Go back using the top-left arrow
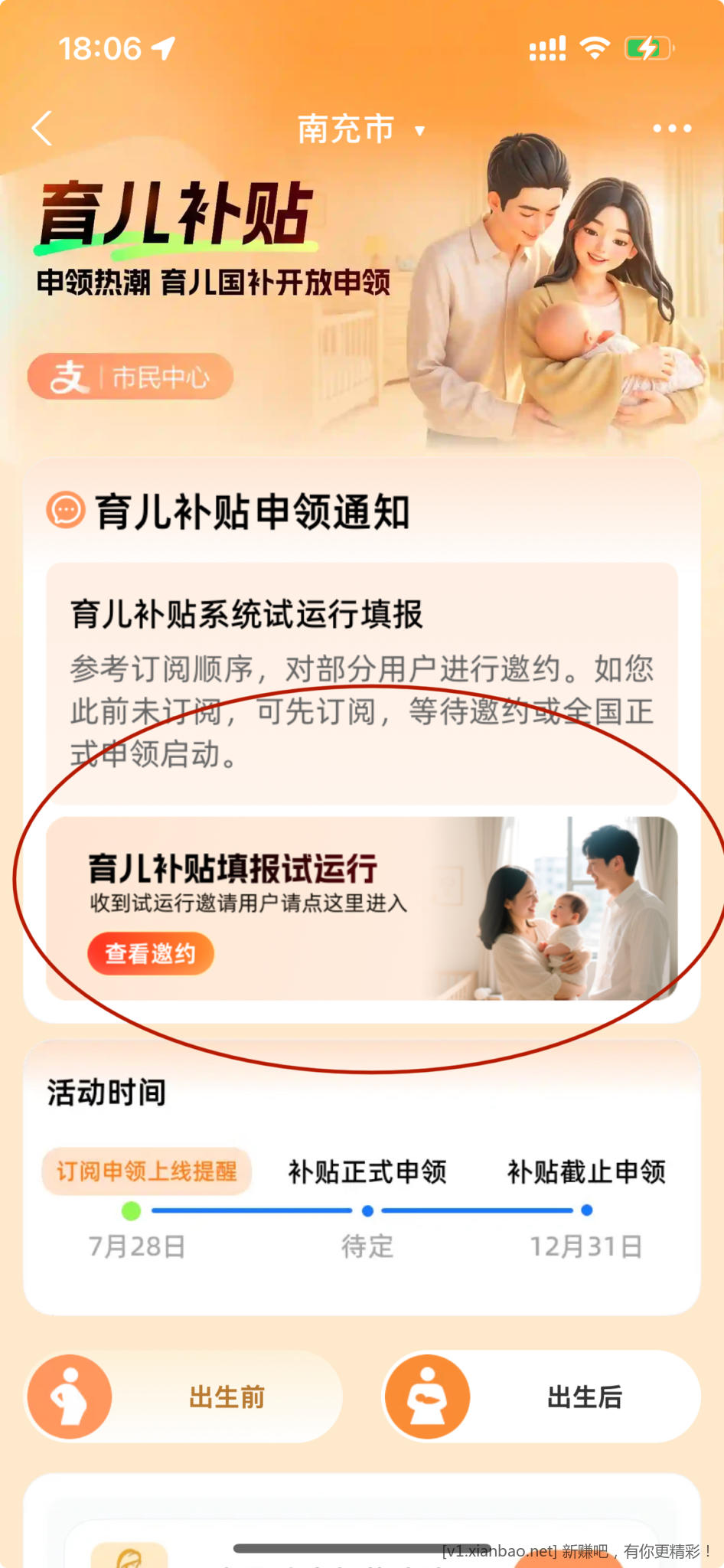This screenshot has width=724, height=1568. click(43, 128)
